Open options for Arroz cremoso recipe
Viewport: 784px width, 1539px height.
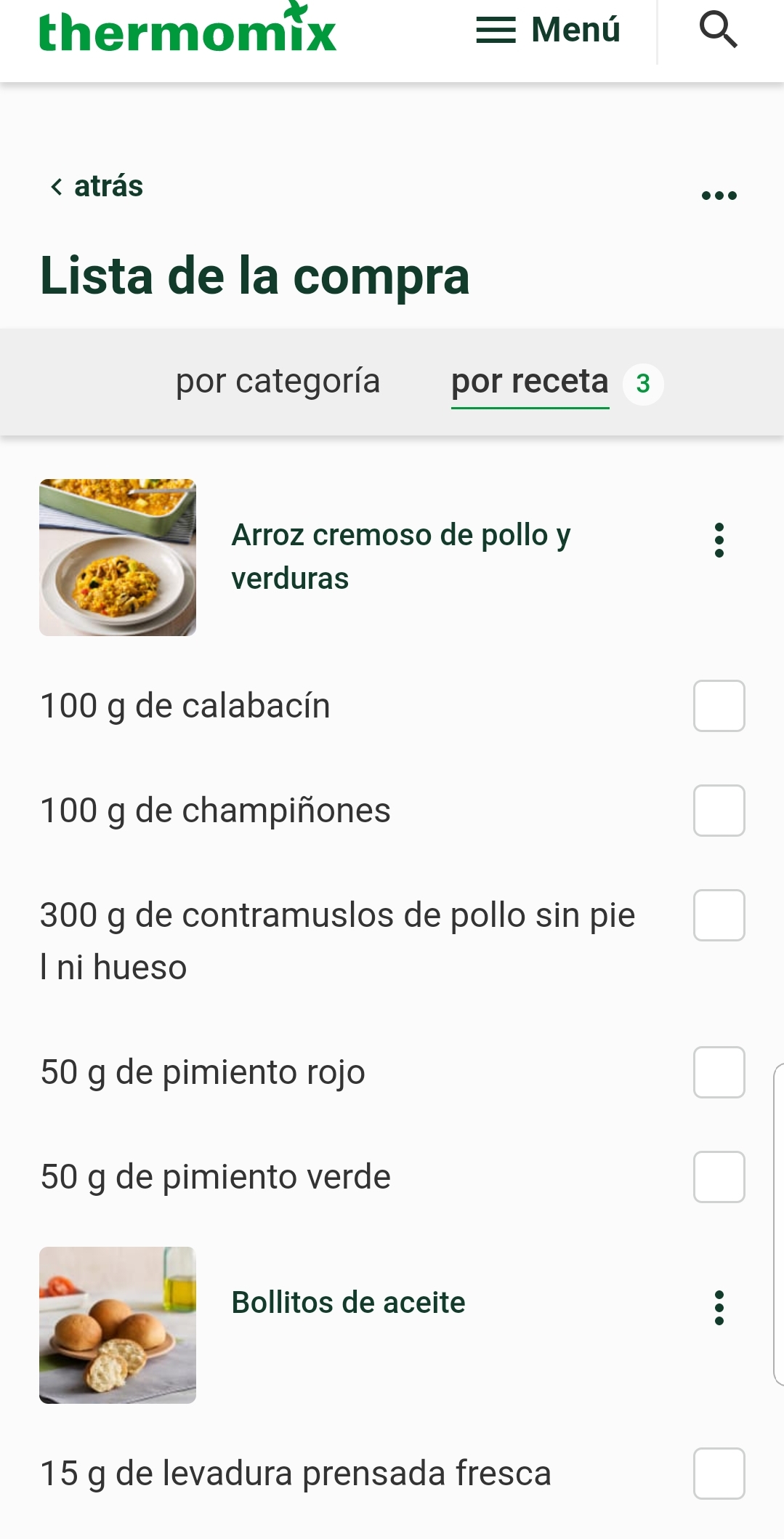719,540
